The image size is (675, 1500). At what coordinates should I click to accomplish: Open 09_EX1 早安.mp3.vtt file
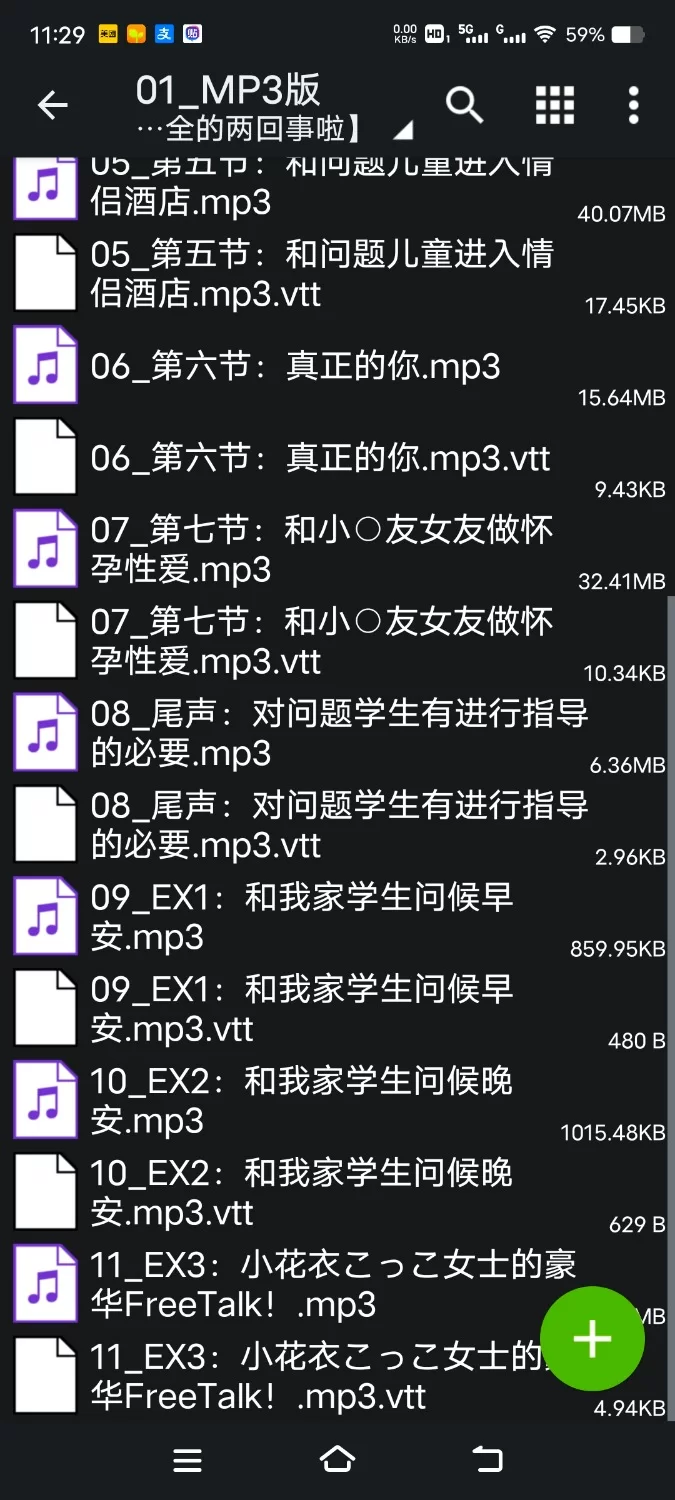point(300,1009)
